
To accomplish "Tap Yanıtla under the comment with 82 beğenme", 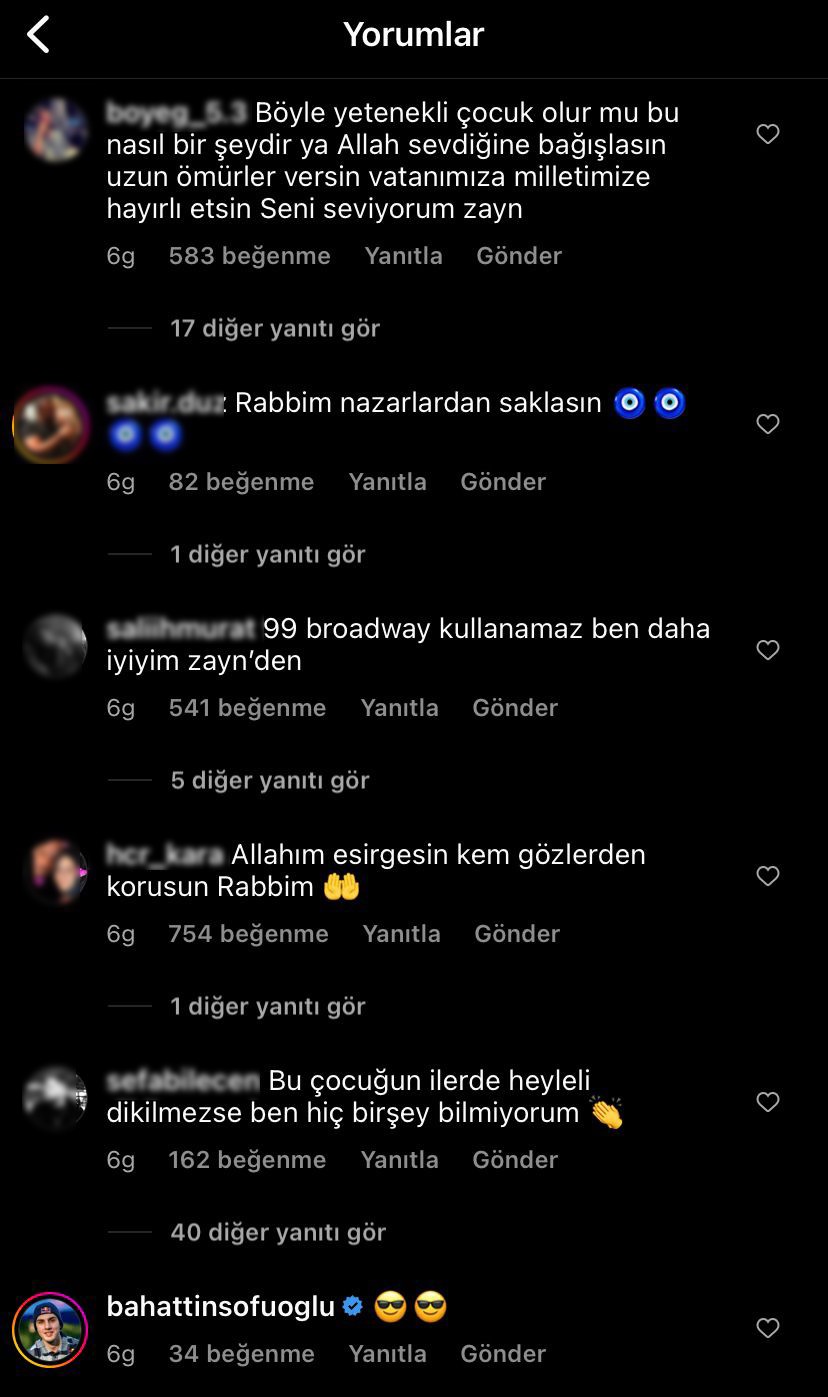I will [387, 481].
